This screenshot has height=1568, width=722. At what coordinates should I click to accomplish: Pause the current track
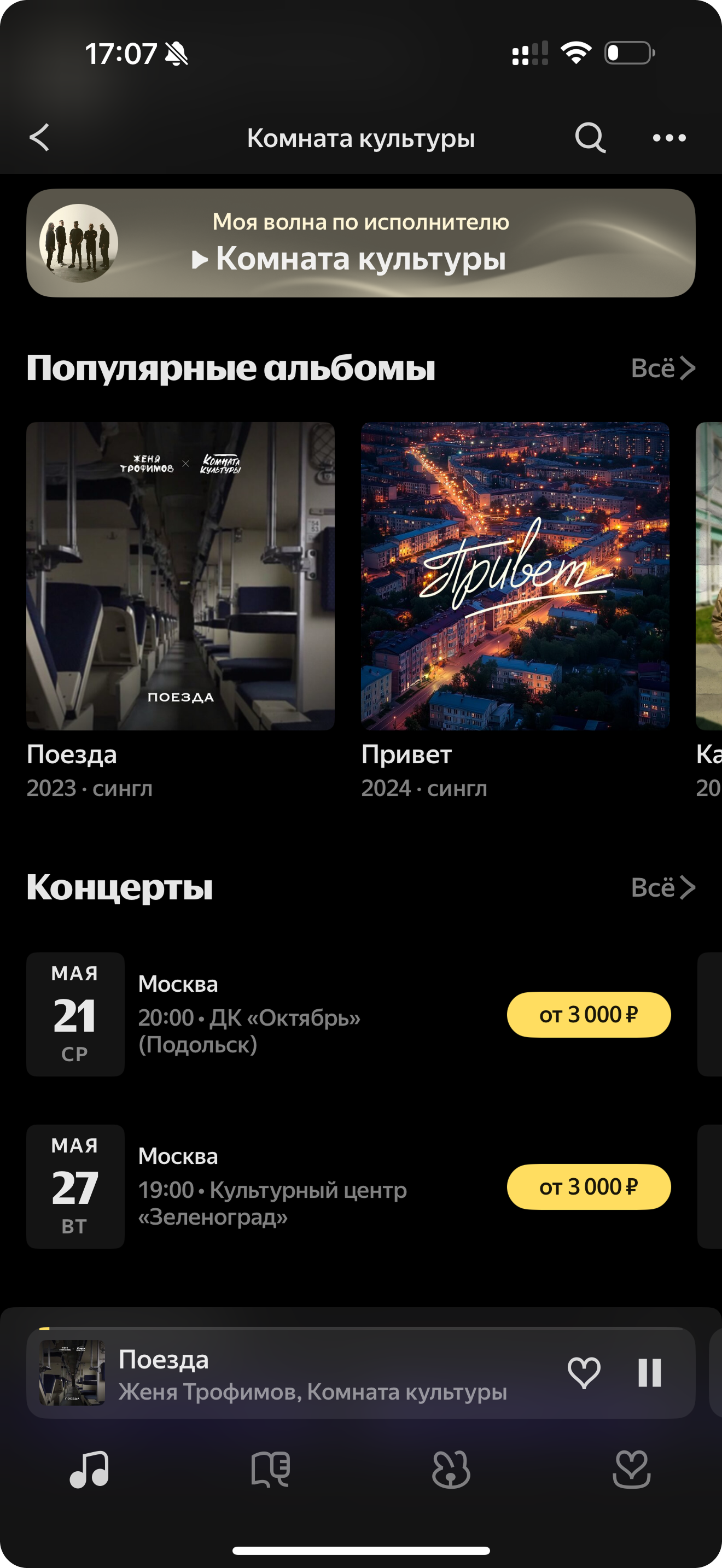(x=650, y=1374)
